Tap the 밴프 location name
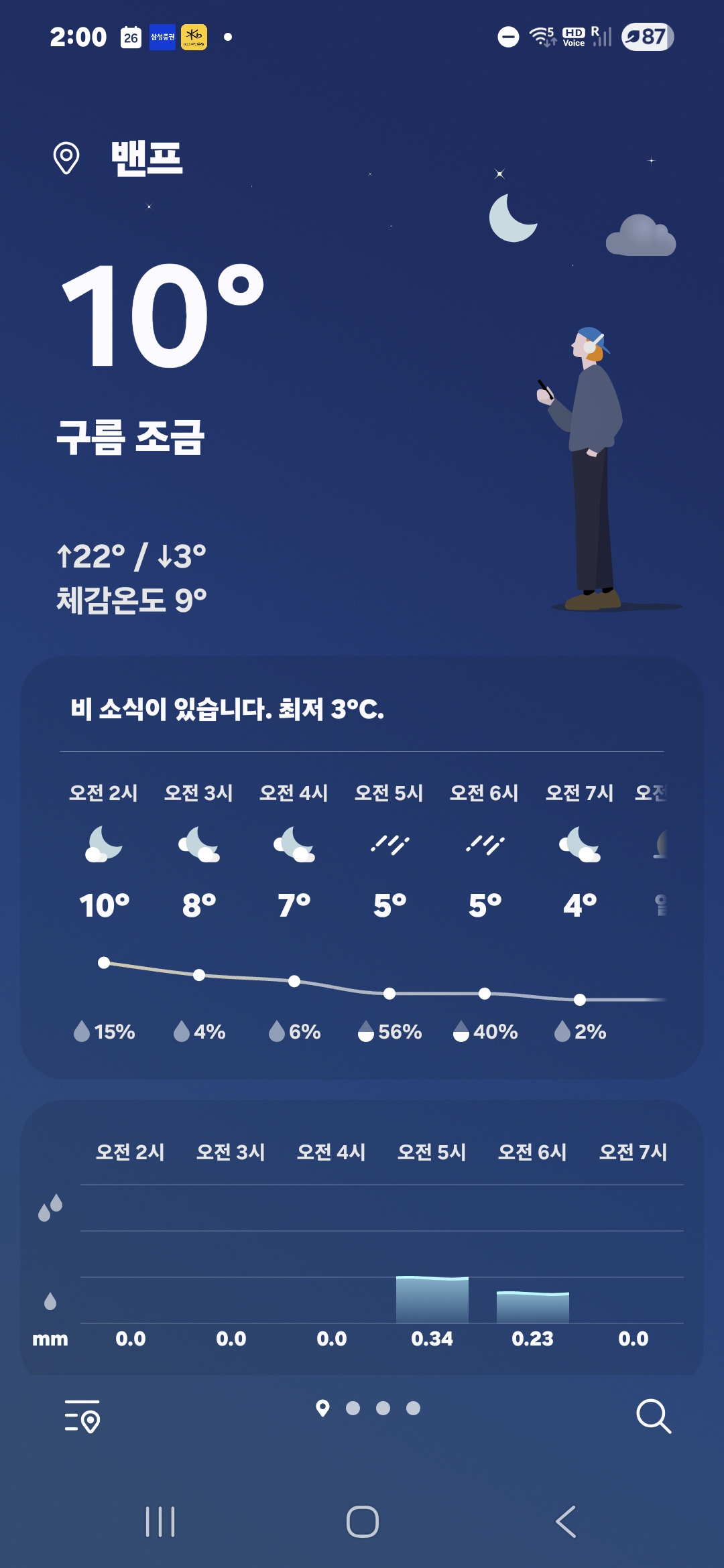Viewport: 724px width, 1568px height. click(147, 158)
